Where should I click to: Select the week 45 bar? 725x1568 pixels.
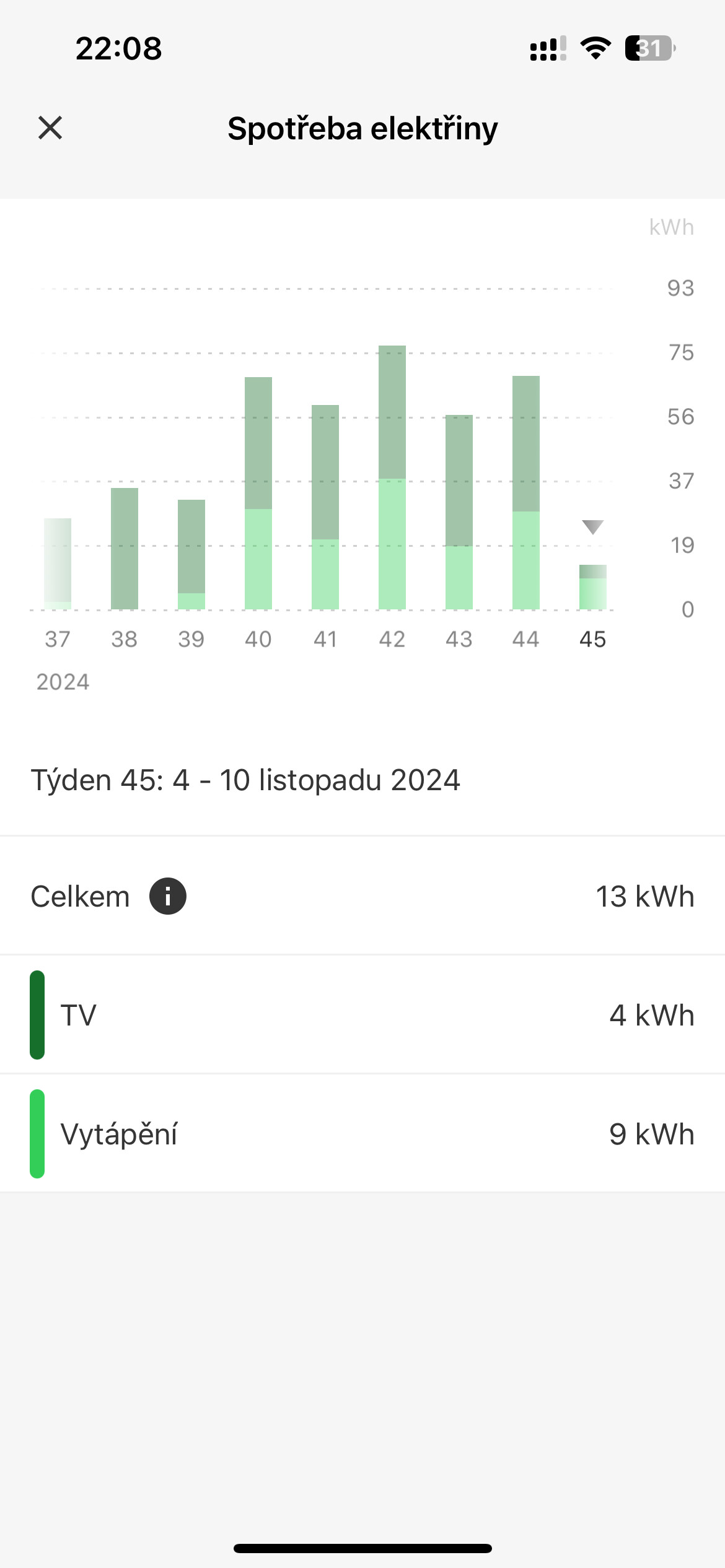[x=593, y=587]
